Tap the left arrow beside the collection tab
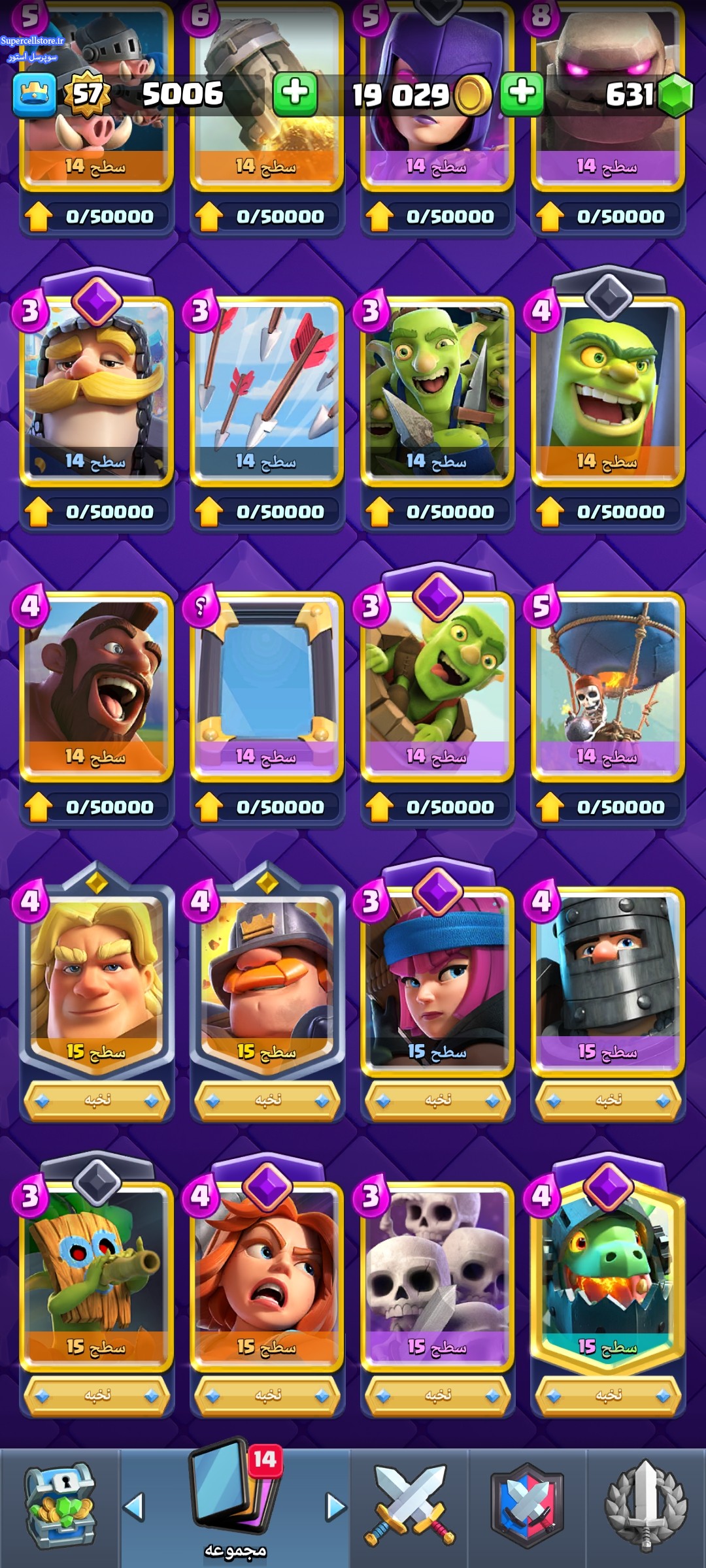The height and width of the screenshot is (1568, 706). [x=133, y=1507]
